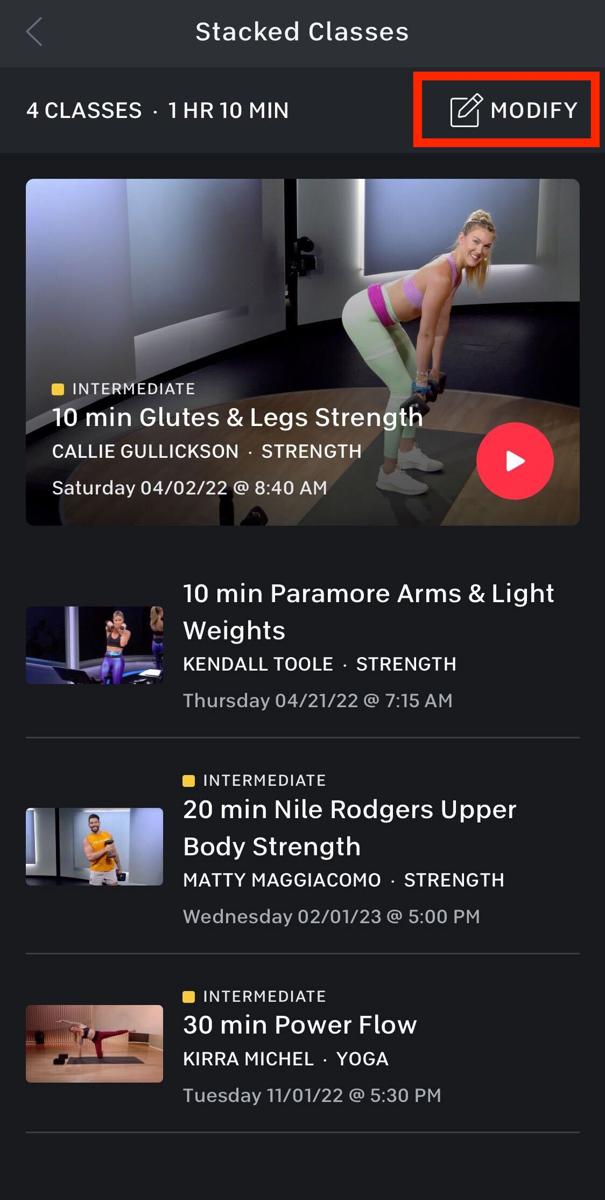Image resolution: width=605 pixels, height=1200 pixels.
Task: Play the Glutes & Legs Strength class
Action: coord(514,461)
